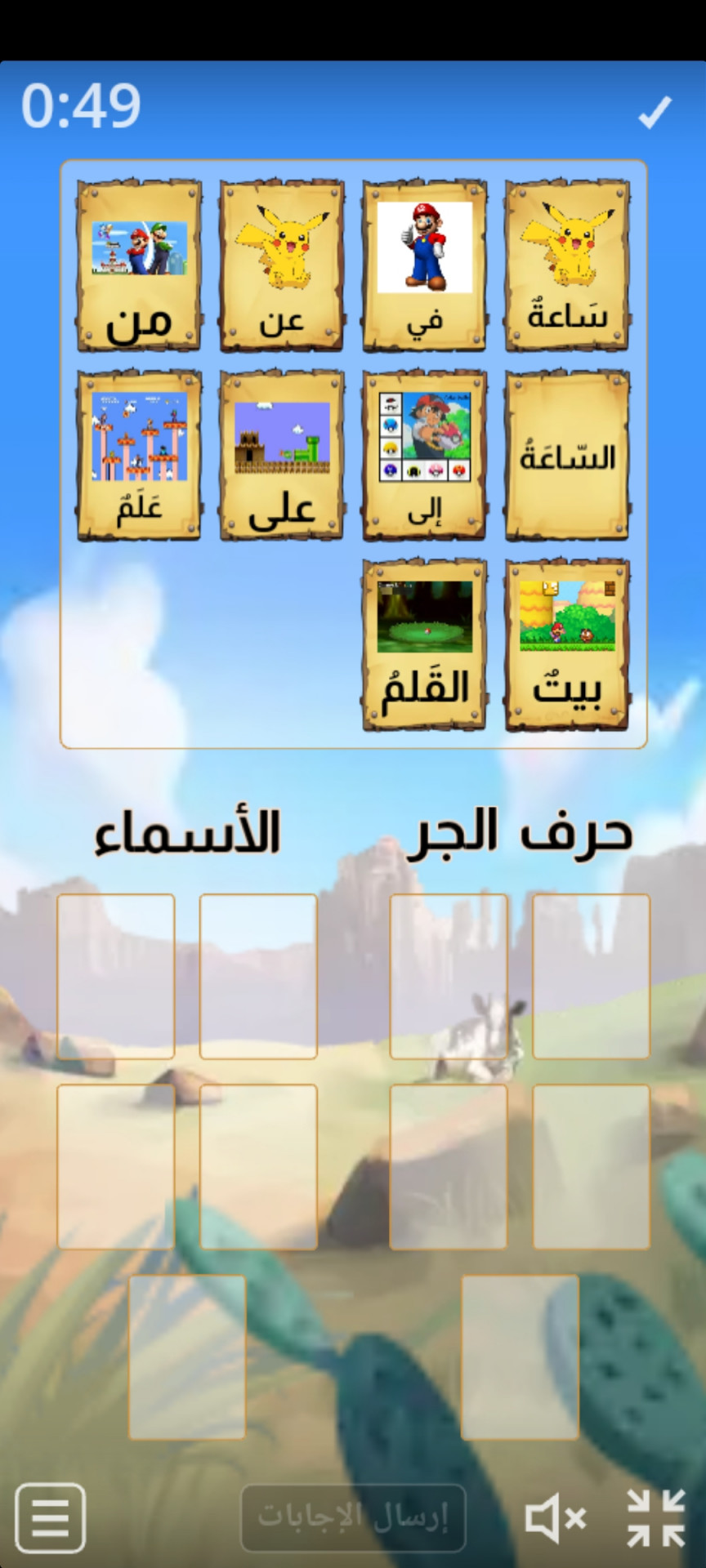Viewport: 706px width, 1568px height.
Task: Select the card labeled من
Action: [139, 265]
